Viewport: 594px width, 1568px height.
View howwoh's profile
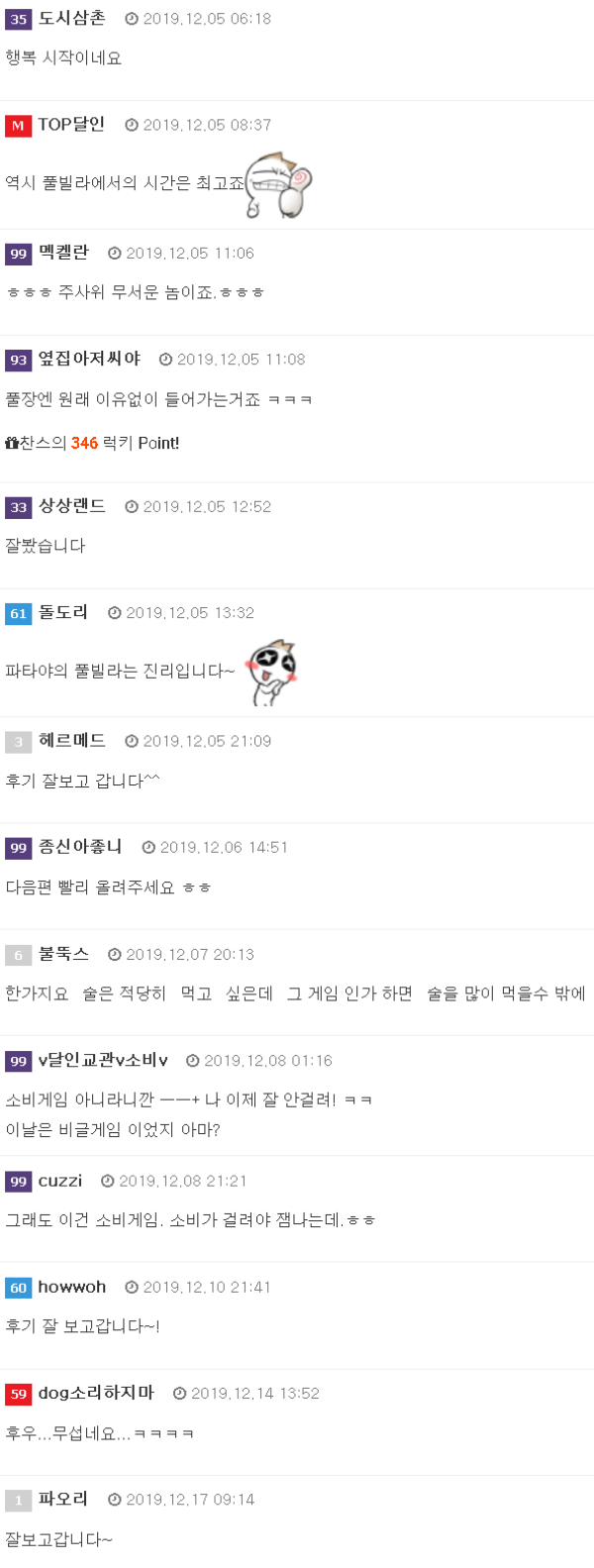[71, 1287]
